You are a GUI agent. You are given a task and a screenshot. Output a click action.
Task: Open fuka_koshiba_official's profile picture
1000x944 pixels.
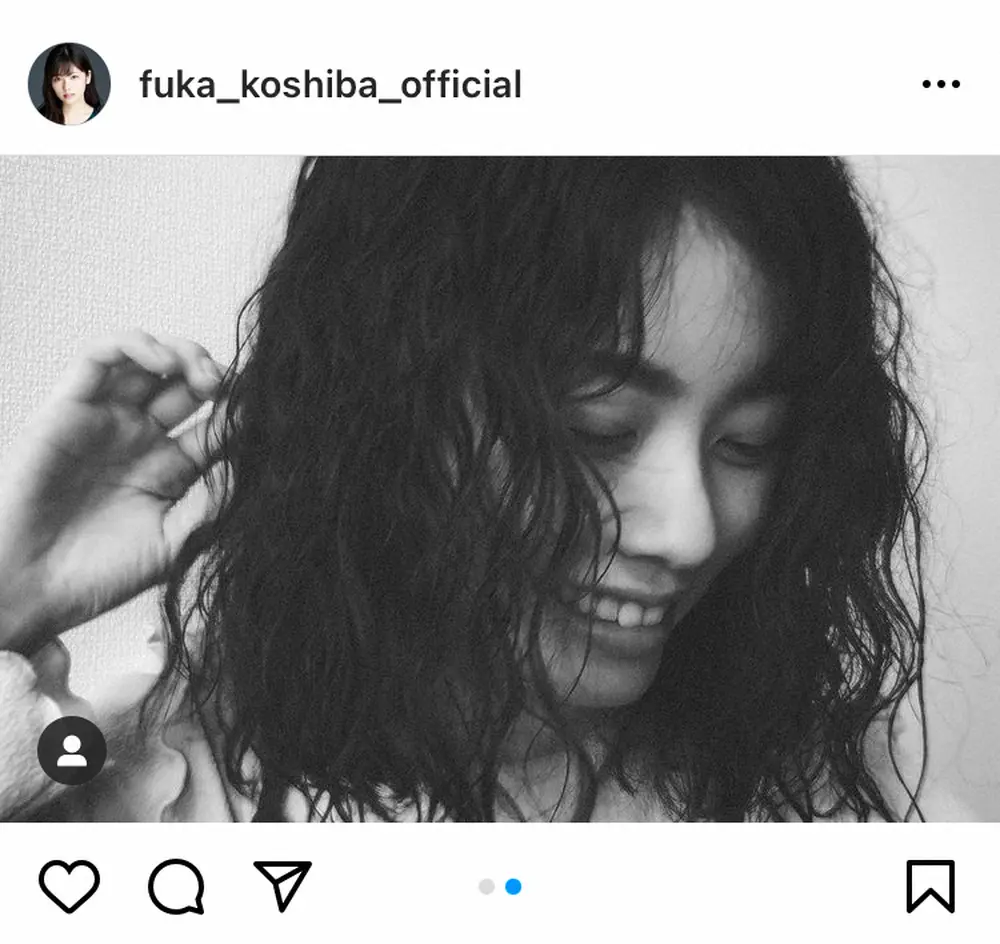pos(69,84)
